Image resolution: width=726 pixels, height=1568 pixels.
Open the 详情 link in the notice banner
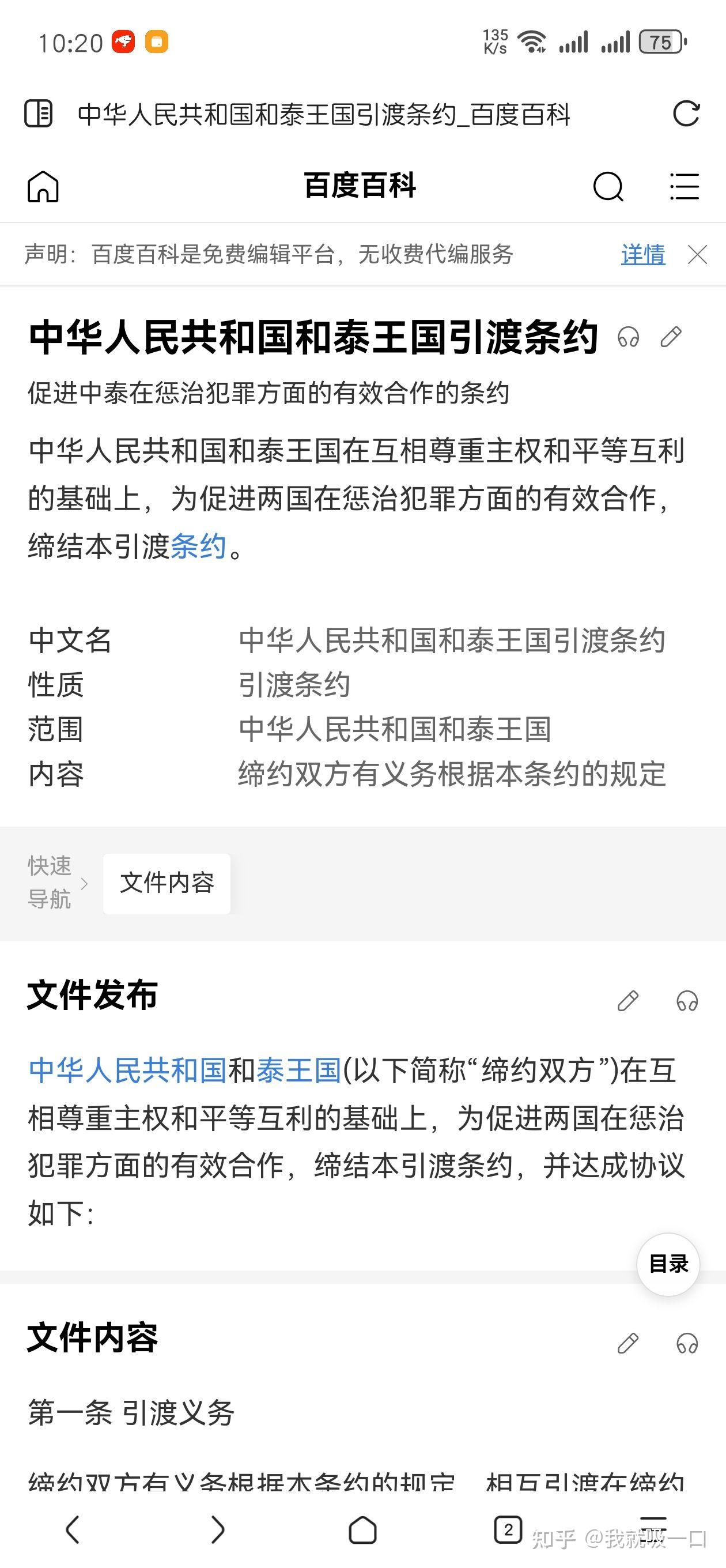click(x=642, y=254)
